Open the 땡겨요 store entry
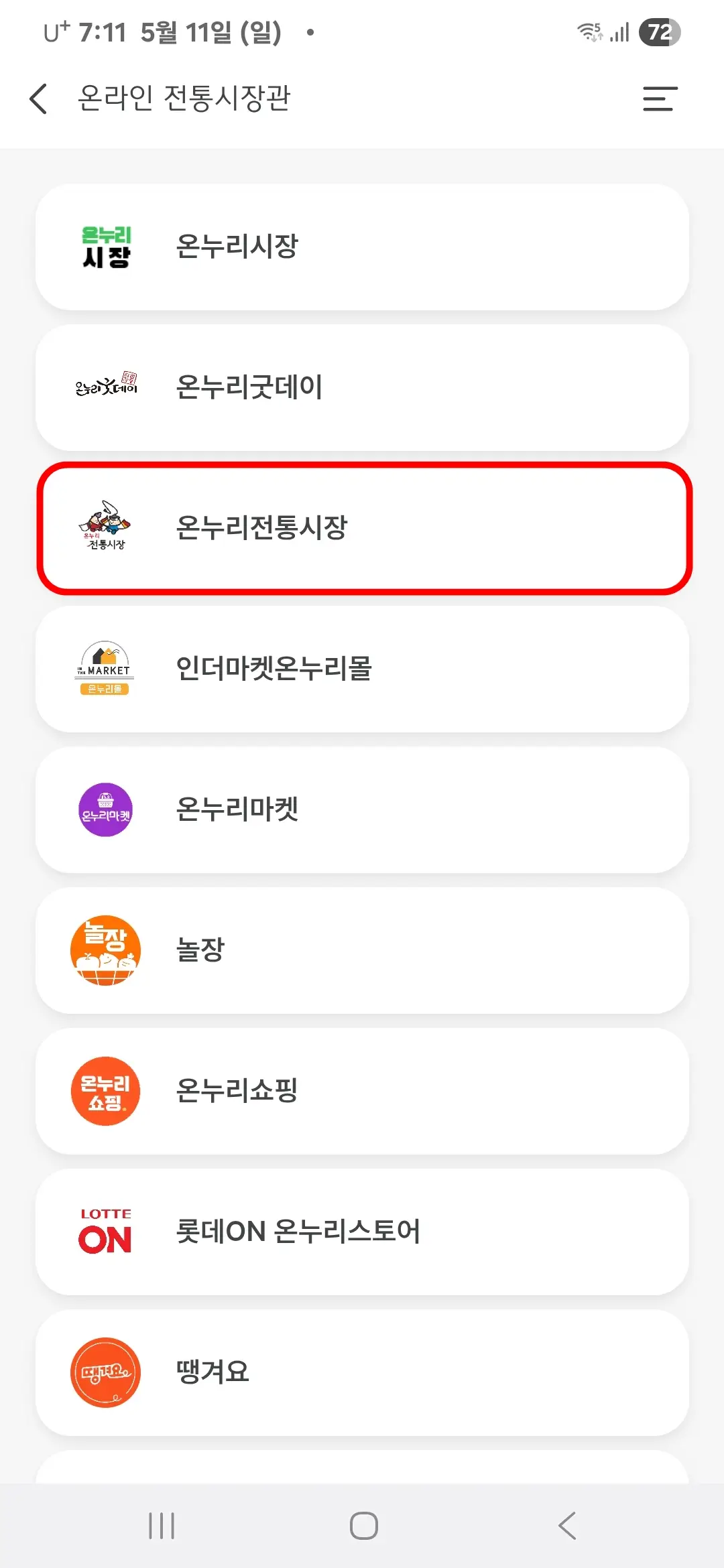This screenshot has width=724, height=1568. click(362, 1372)
